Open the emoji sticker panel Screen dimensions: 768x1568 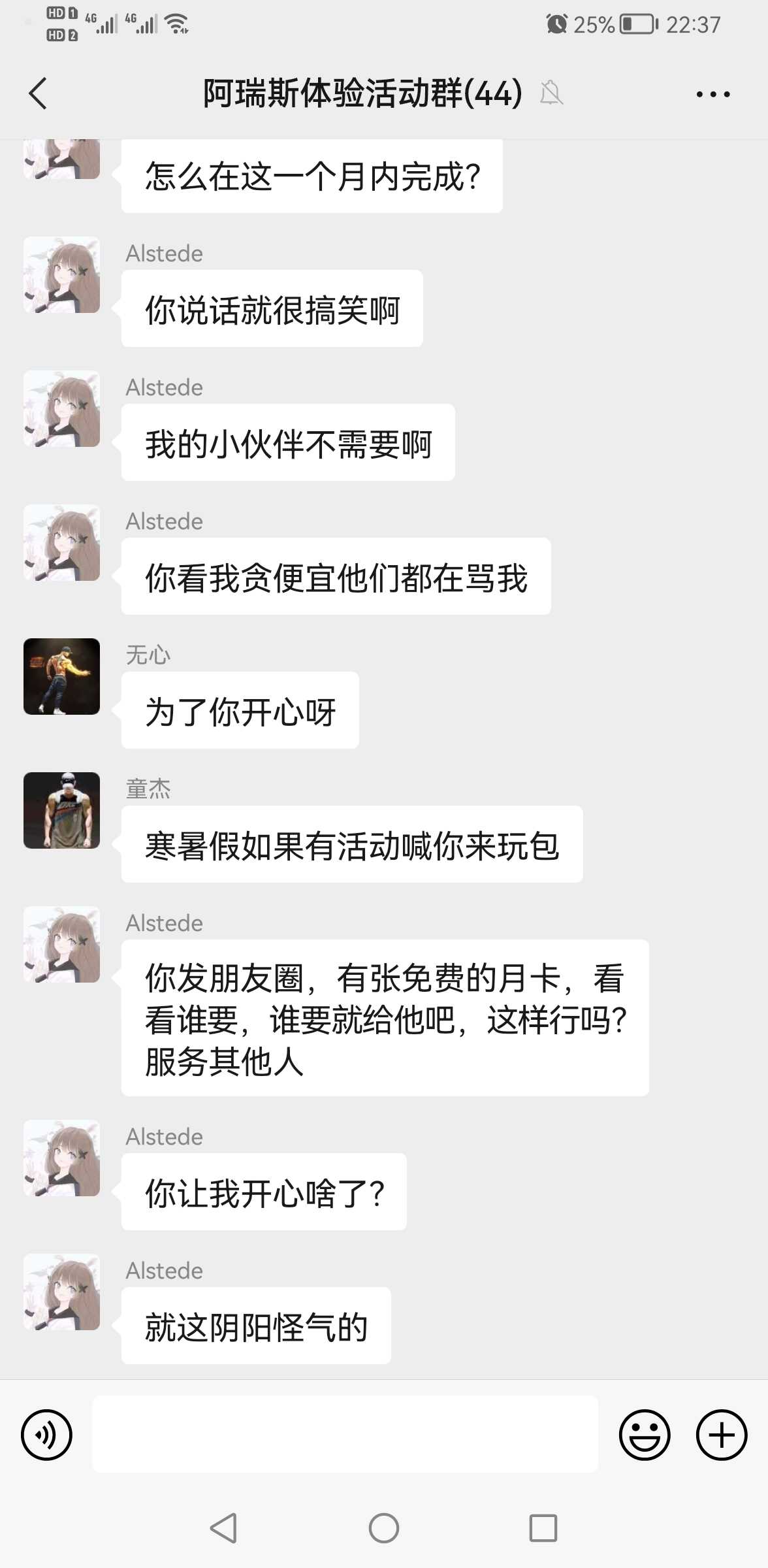pos(645,1435)
